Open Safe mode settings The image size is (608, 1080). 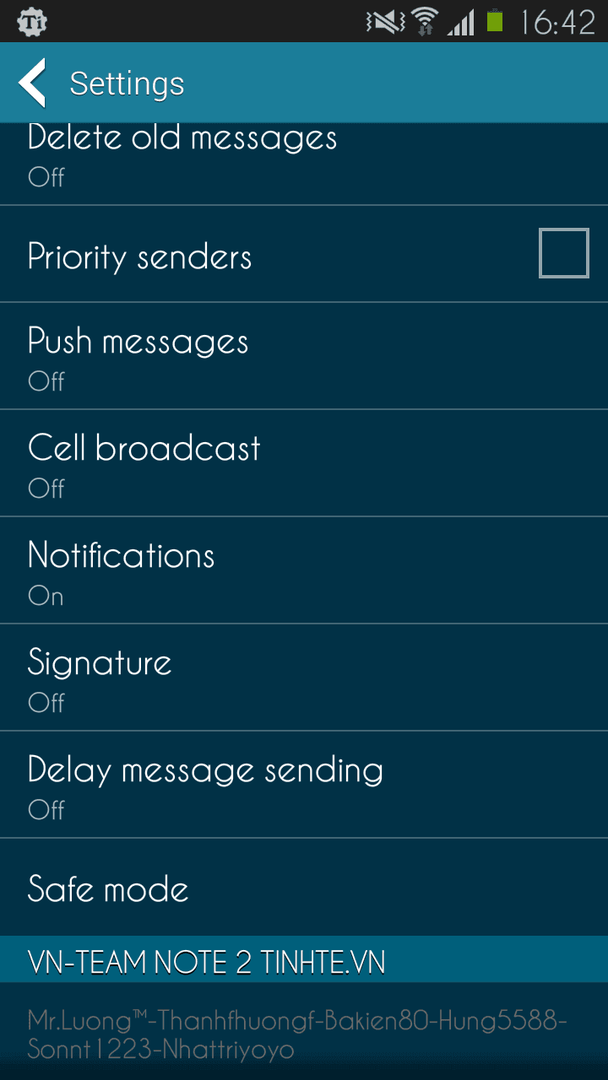click(x=304, y=888)
